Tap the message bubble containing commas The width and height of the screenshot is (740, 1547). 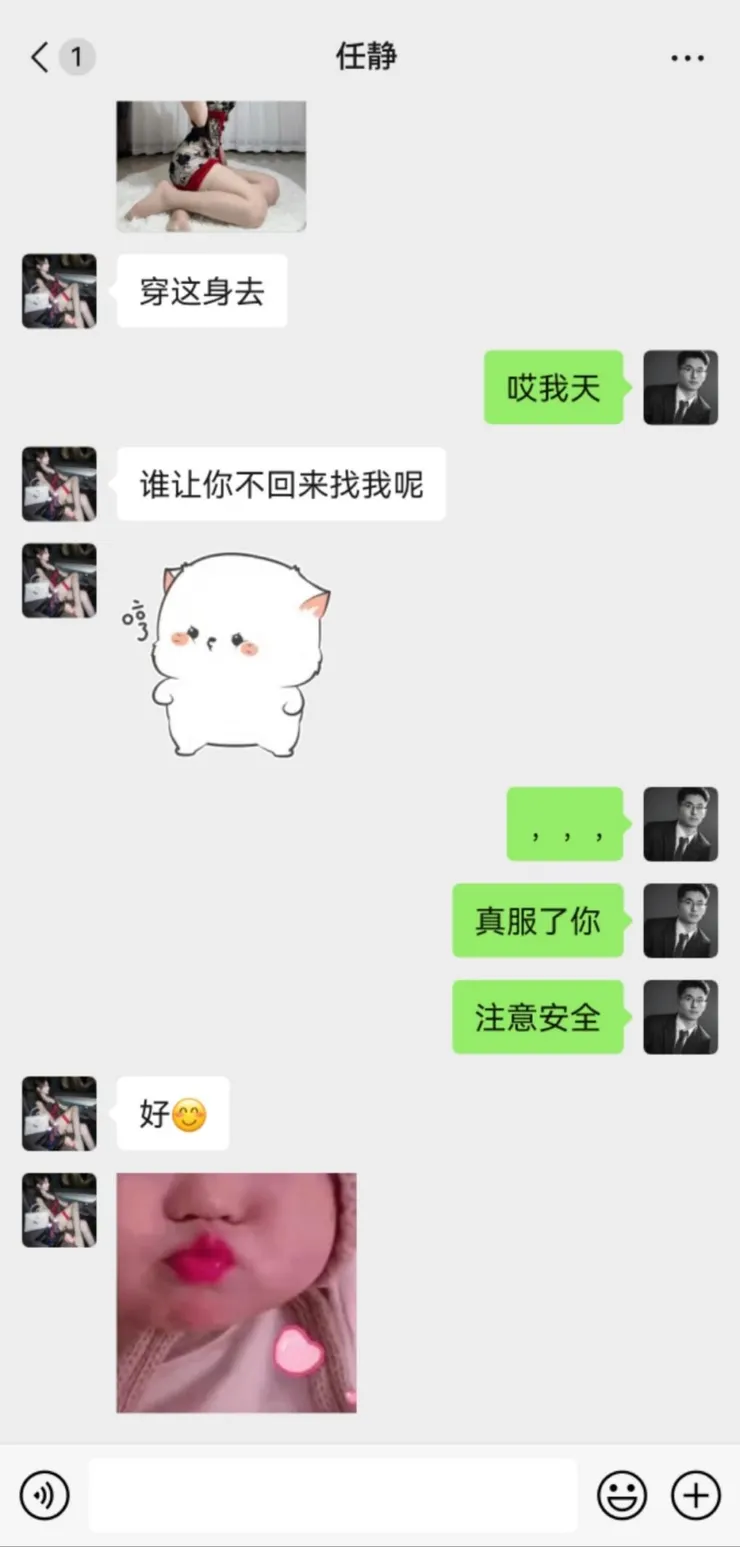point(565,825)
